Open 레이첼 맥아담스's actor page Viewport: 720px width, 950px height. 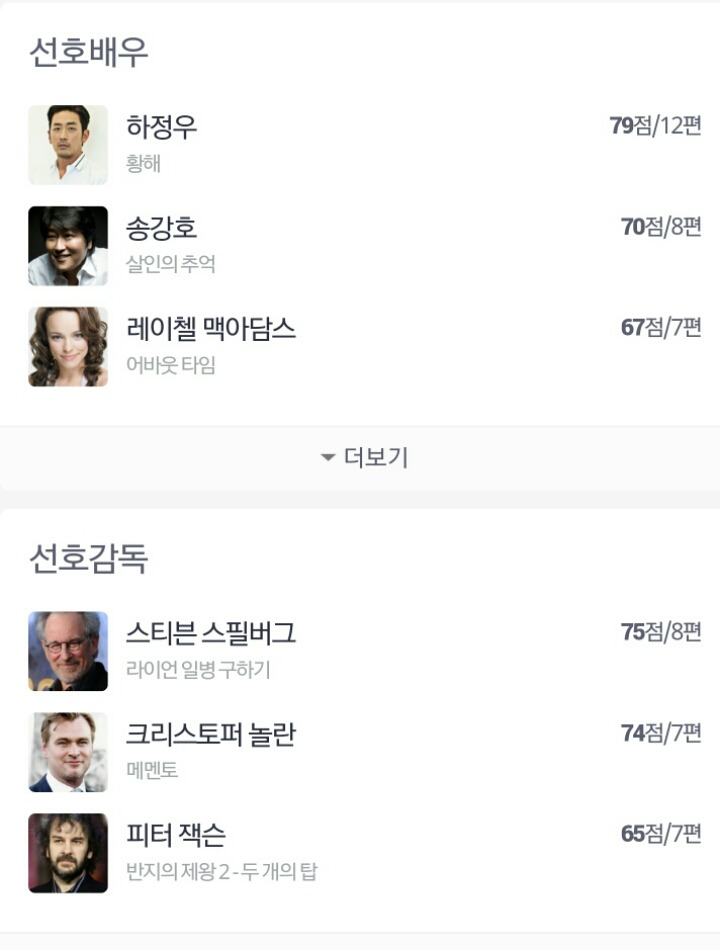[x=210, y=330]
